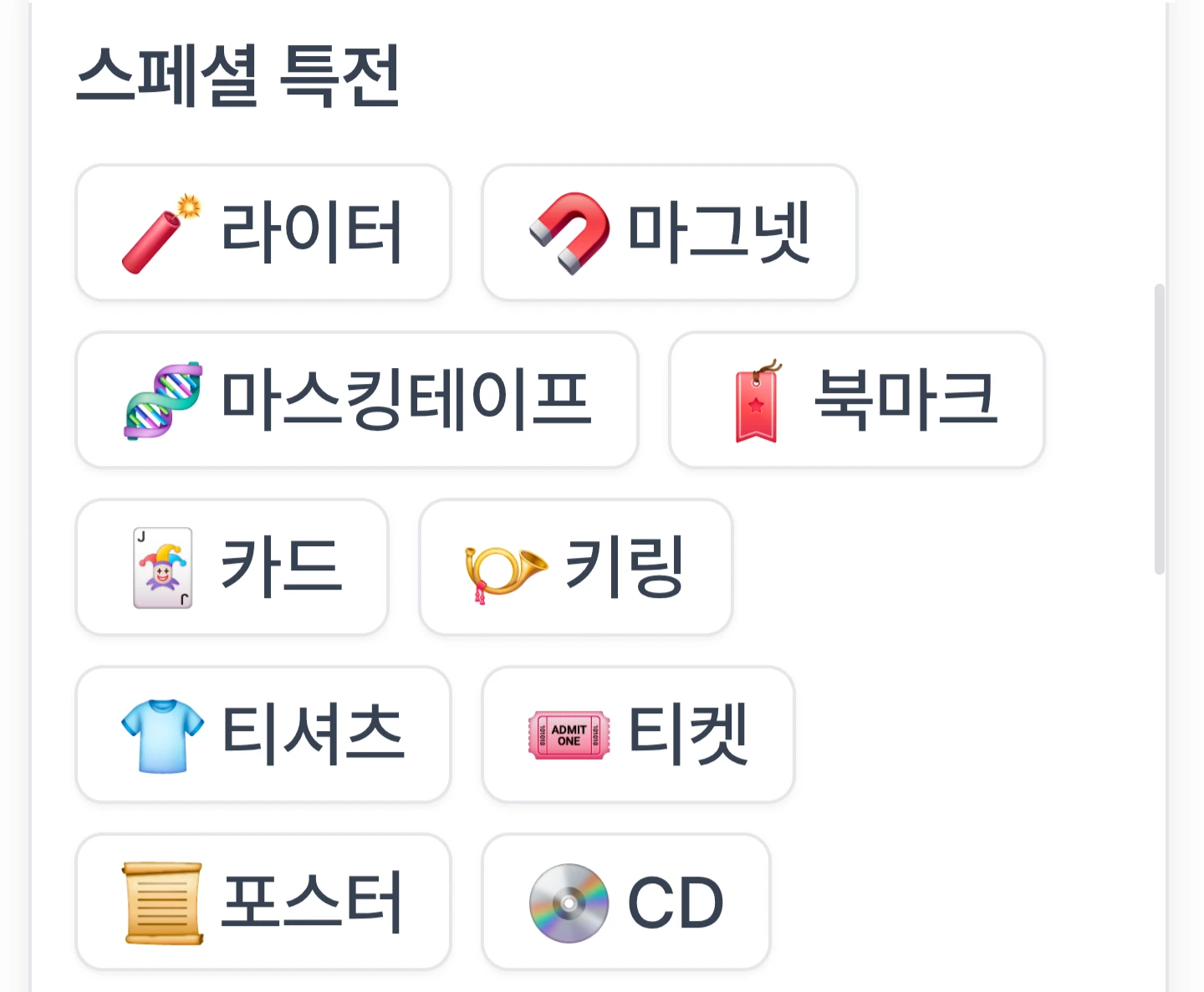The width and height of the screenshot is (1204, 992).
Task: Pick the 카드 chip
Action: (232, 567)
